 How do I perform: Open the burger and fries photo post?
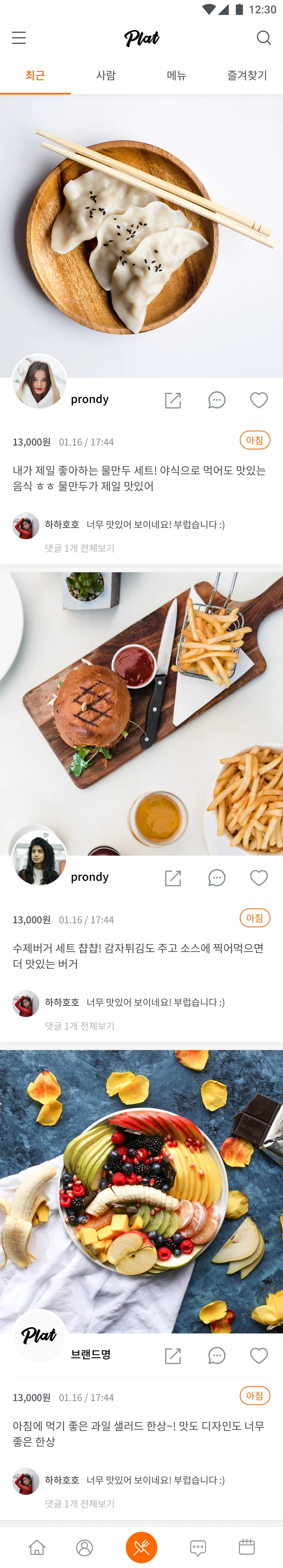point(141,712)
